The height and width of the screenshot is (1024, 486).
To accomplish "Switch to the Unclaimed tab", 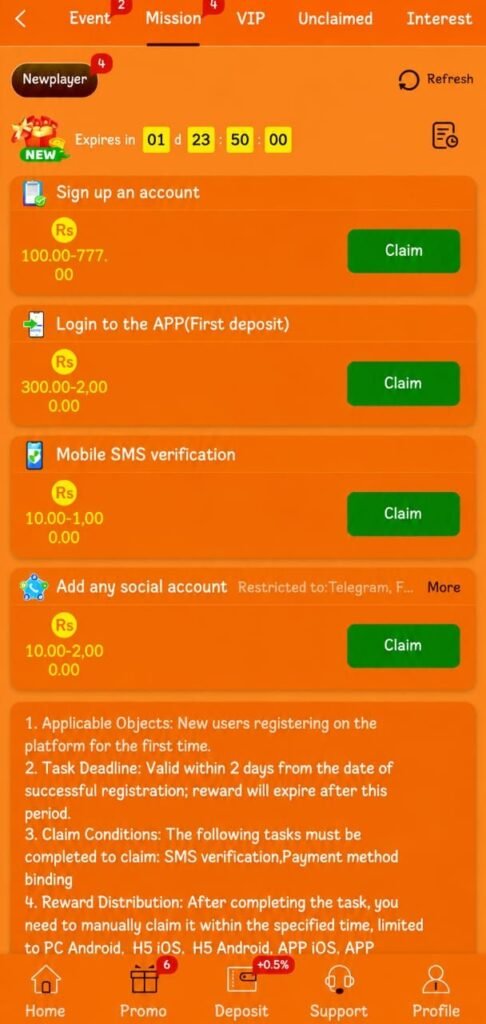I will point(335,18).
